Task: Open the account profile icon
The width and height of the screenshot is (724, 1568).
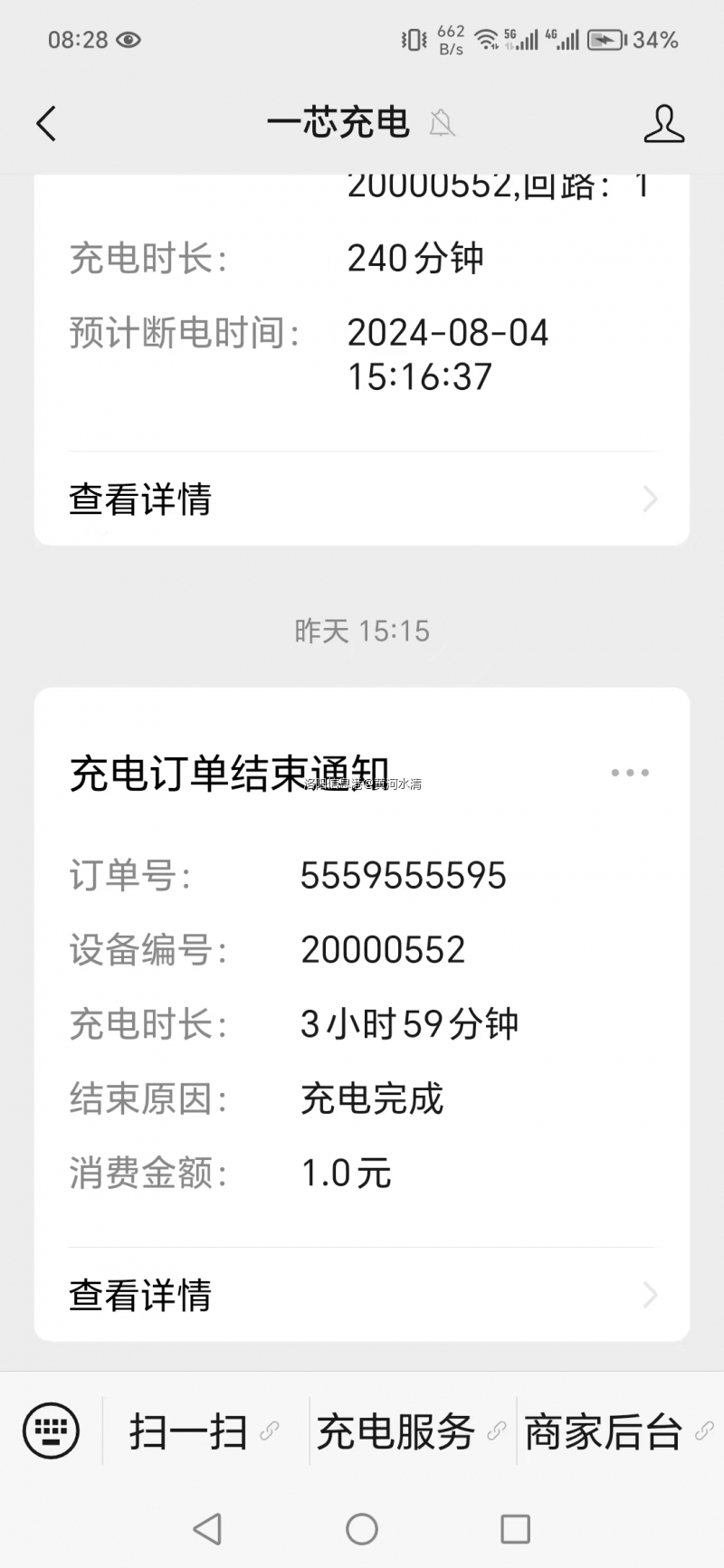Action: tap(663, 124)
